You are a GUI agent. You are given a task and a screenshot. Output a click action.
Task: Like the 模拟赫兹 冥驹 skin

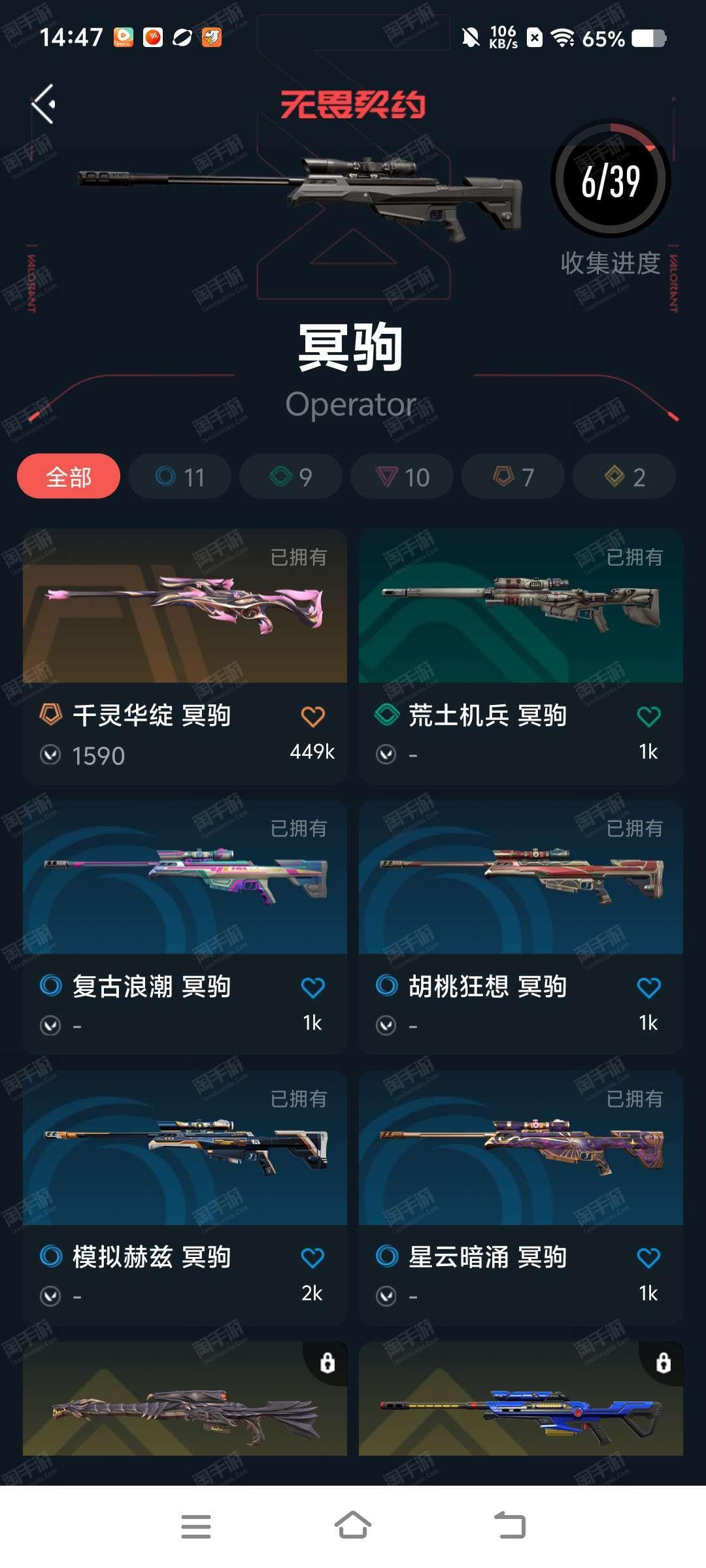[x=312, y=1258]
